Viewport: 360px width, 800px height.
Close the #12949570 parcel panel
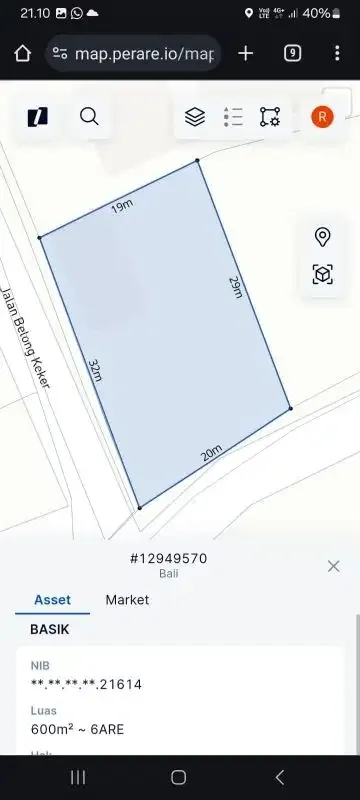[x=333, y=566]
